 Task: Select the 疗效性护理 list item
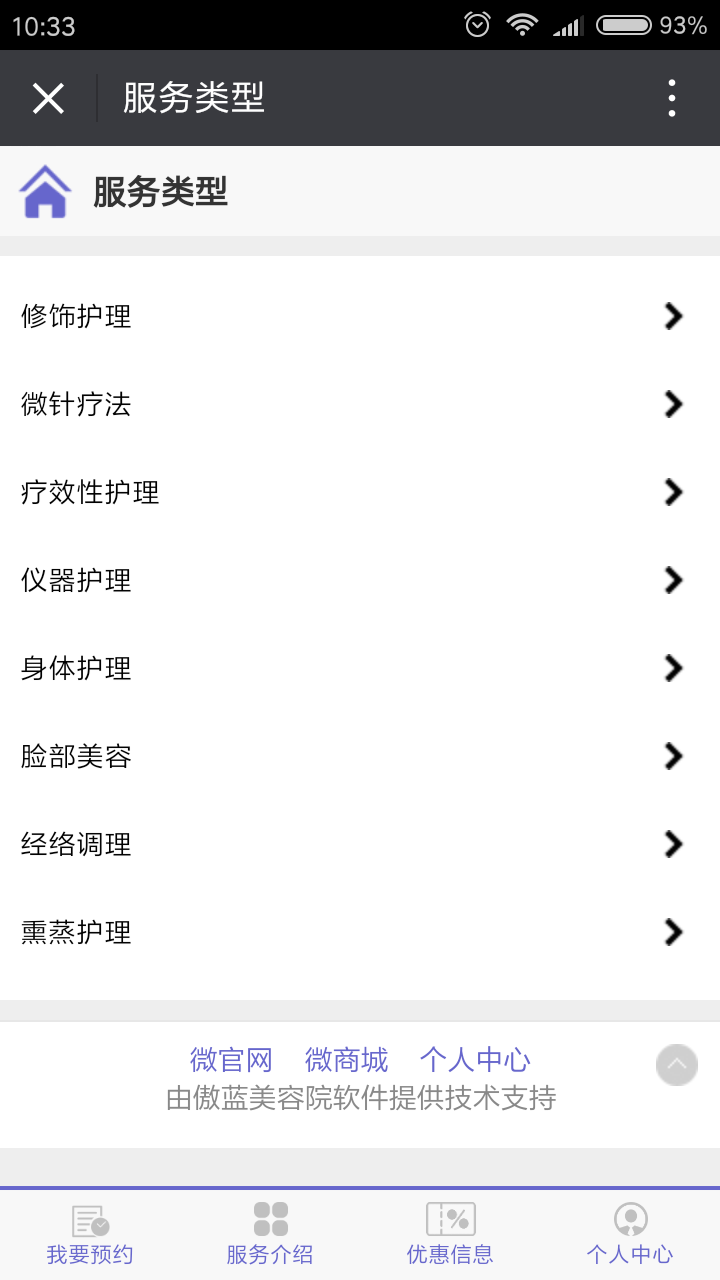360,492
